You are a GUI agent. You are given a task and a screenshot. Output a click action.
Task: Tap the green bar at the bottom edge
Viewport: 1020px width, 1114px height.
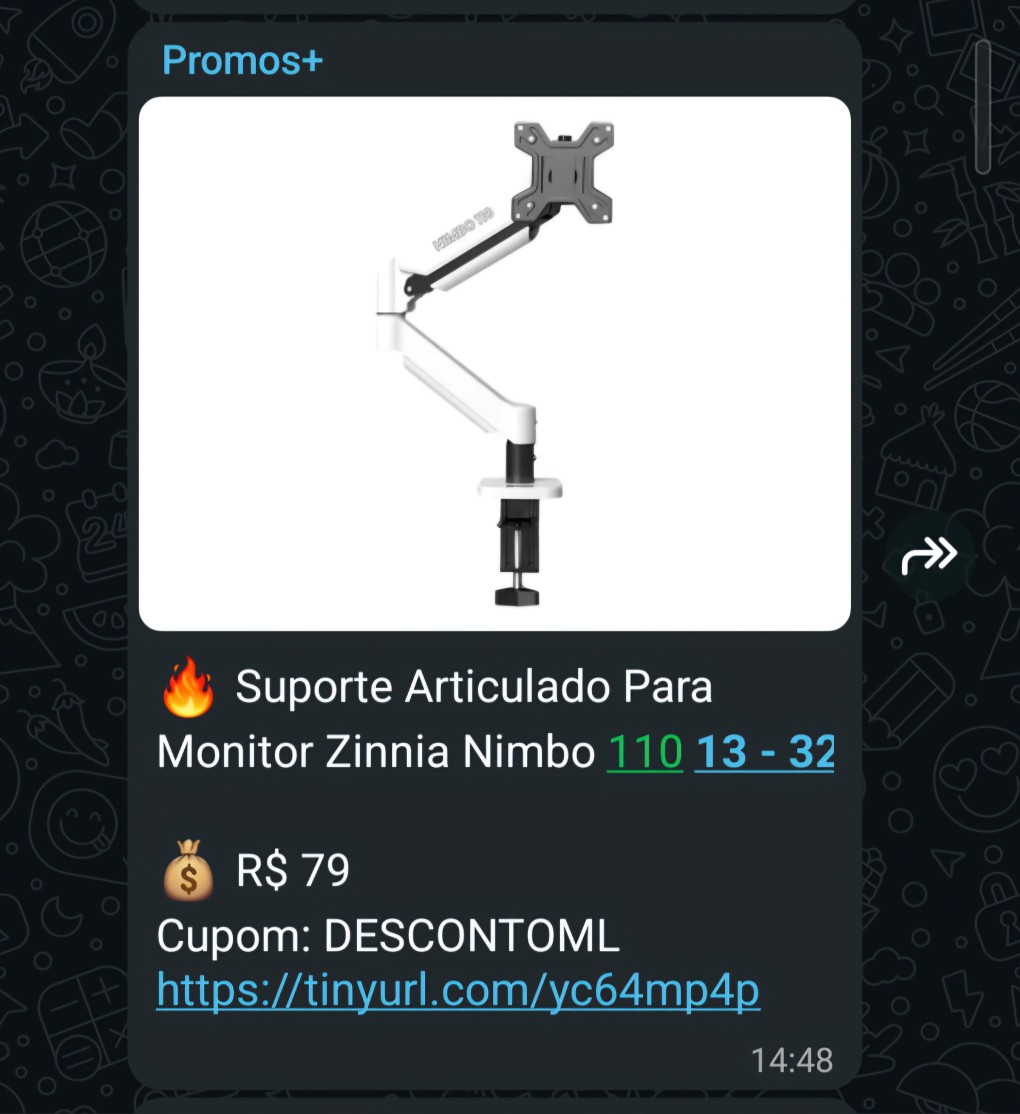[510, 1106]
